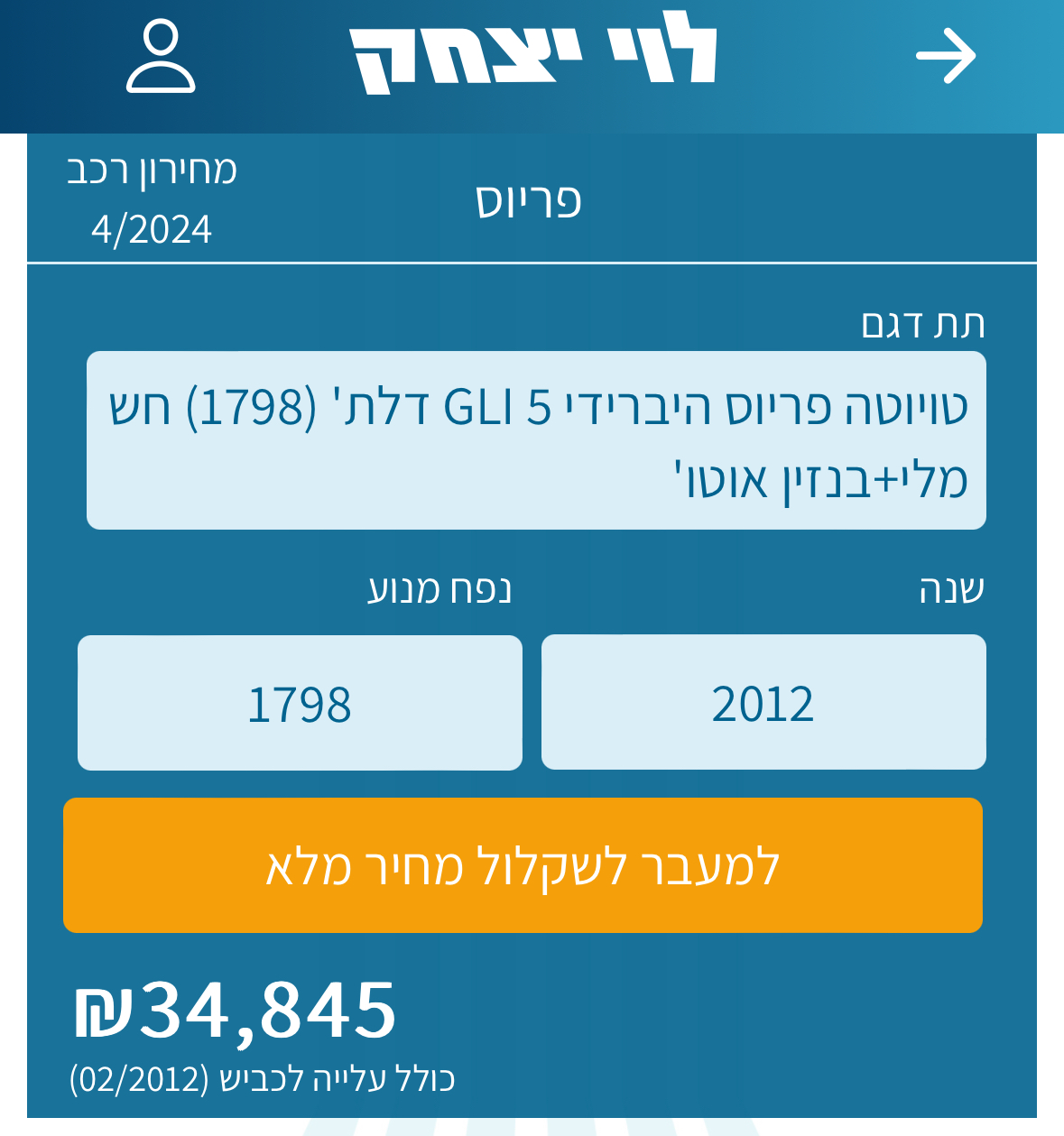Open the engine volume field showing 1798
This screenshot has height=1136, width=1064.
tap(300, 703)
